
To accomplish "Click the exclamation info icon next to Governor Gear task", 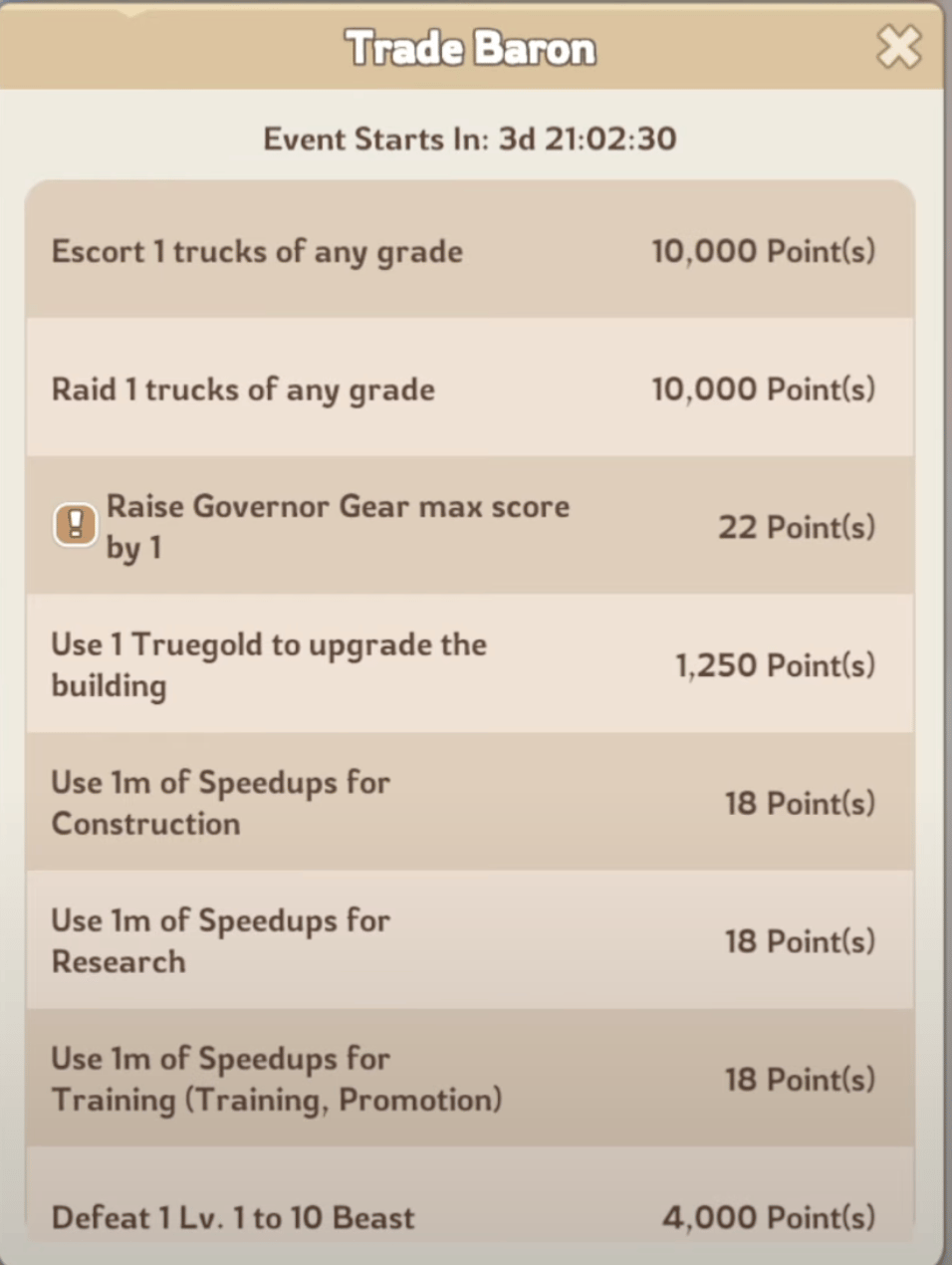I will 76,525.
